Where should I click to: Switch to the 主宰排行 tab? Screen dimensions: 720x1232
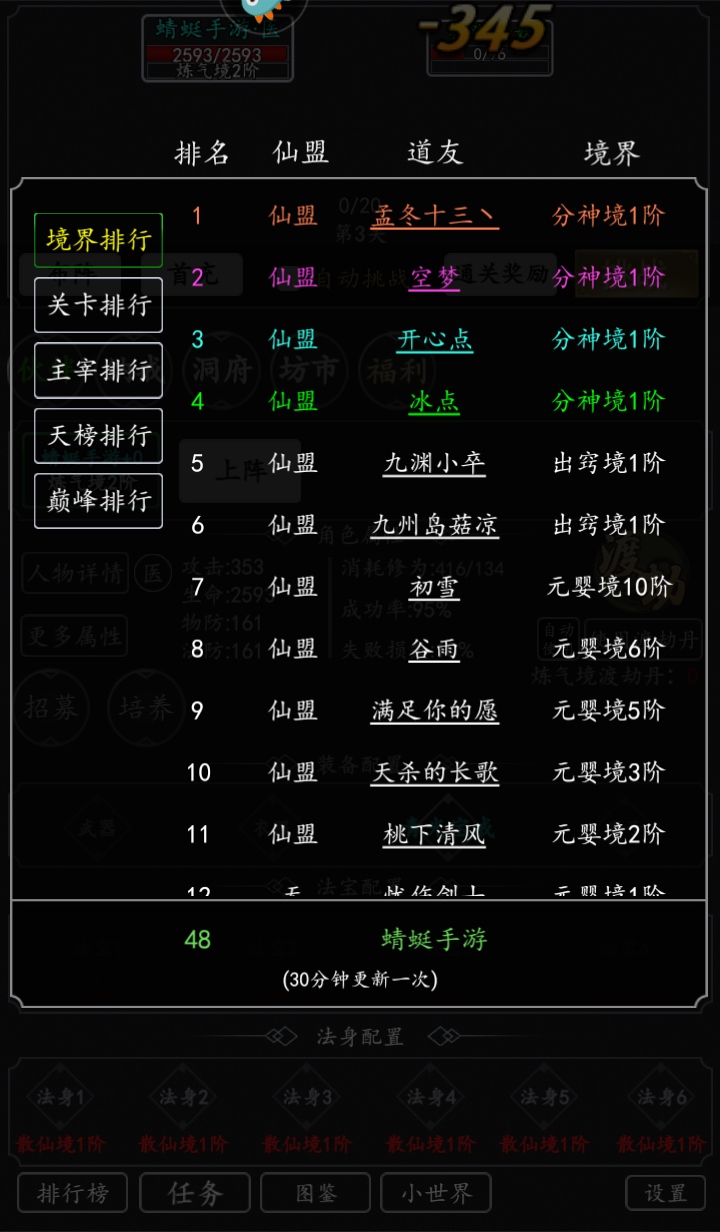pyautogui.click(x=98, y=370)
